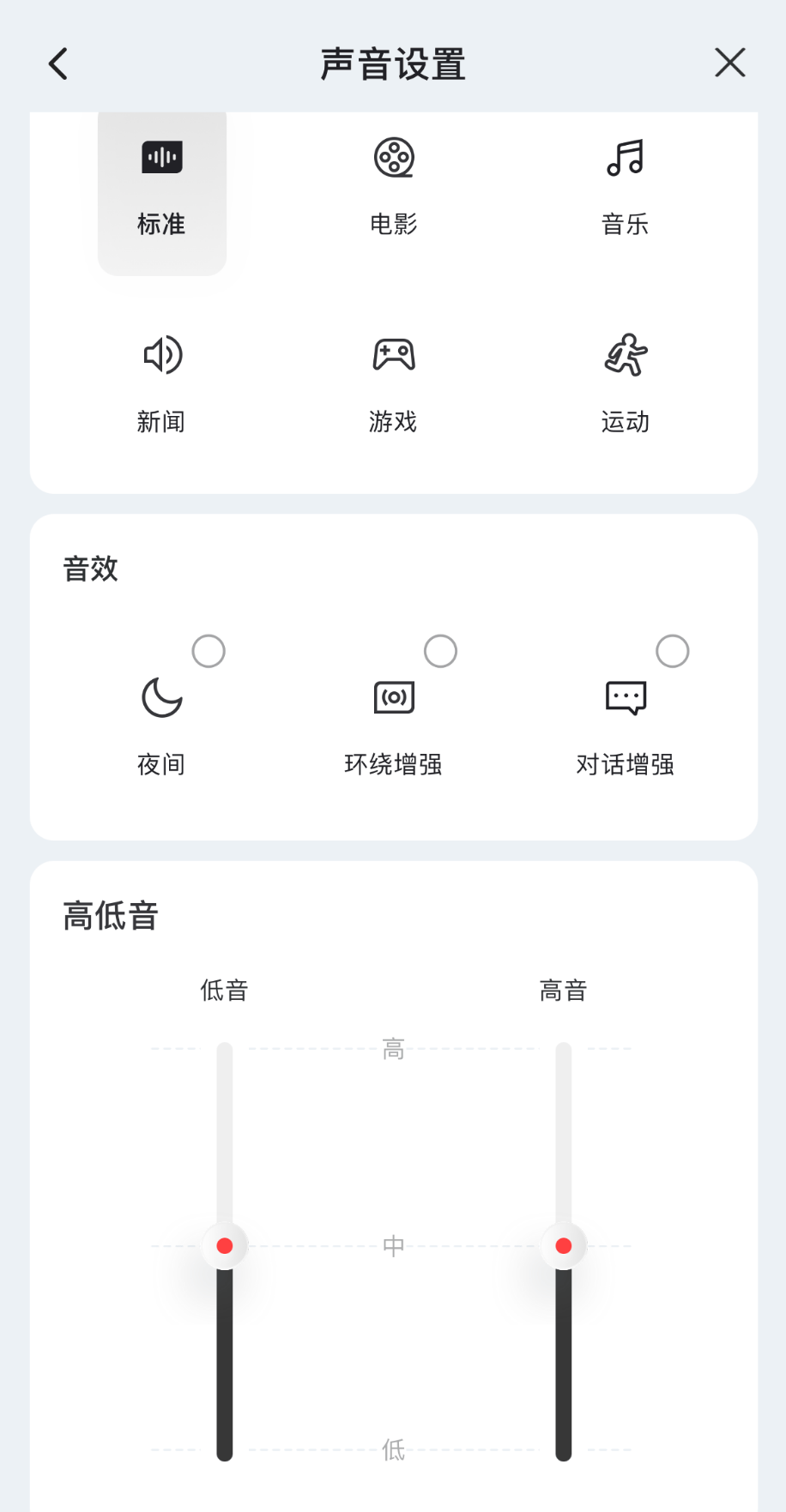Screen dimensions: 786x1512
Task: Enable 对话增强 sound effect
Action: click(672, 652)
